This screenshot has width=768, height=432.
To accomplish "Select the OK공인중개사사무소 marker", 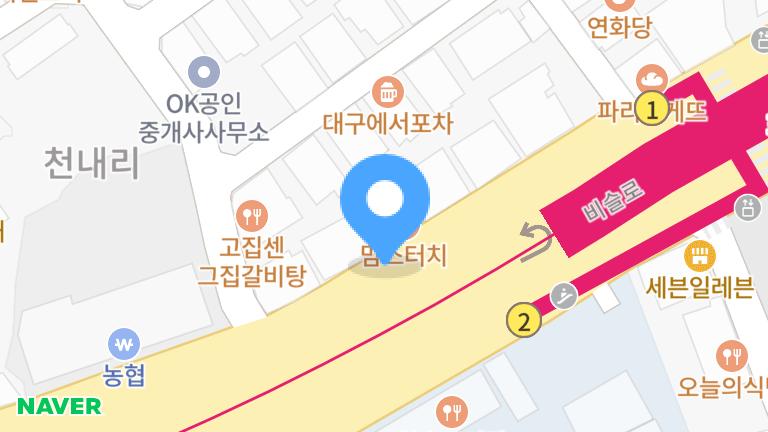I will (204, 72).
